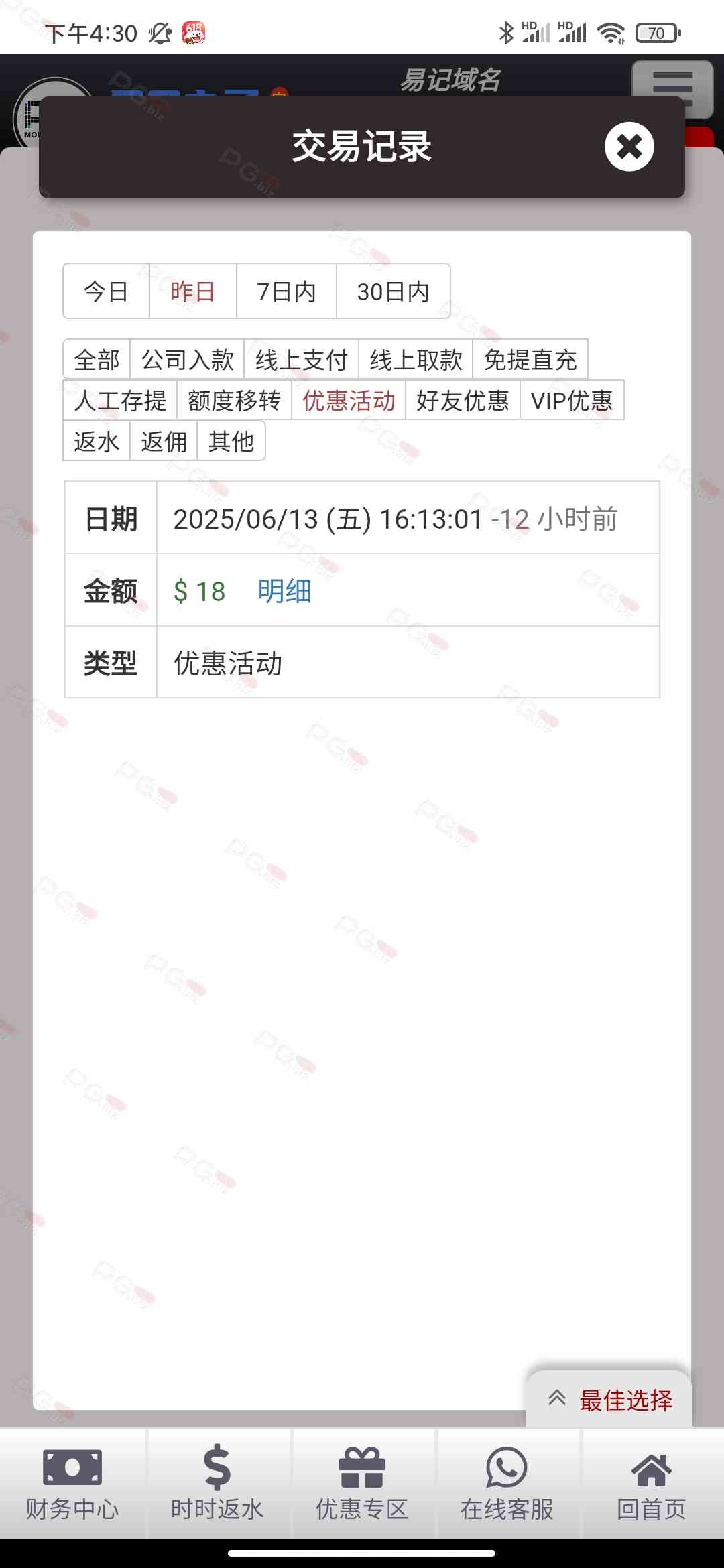Switch to the 今日 date filter

[106, 291]
